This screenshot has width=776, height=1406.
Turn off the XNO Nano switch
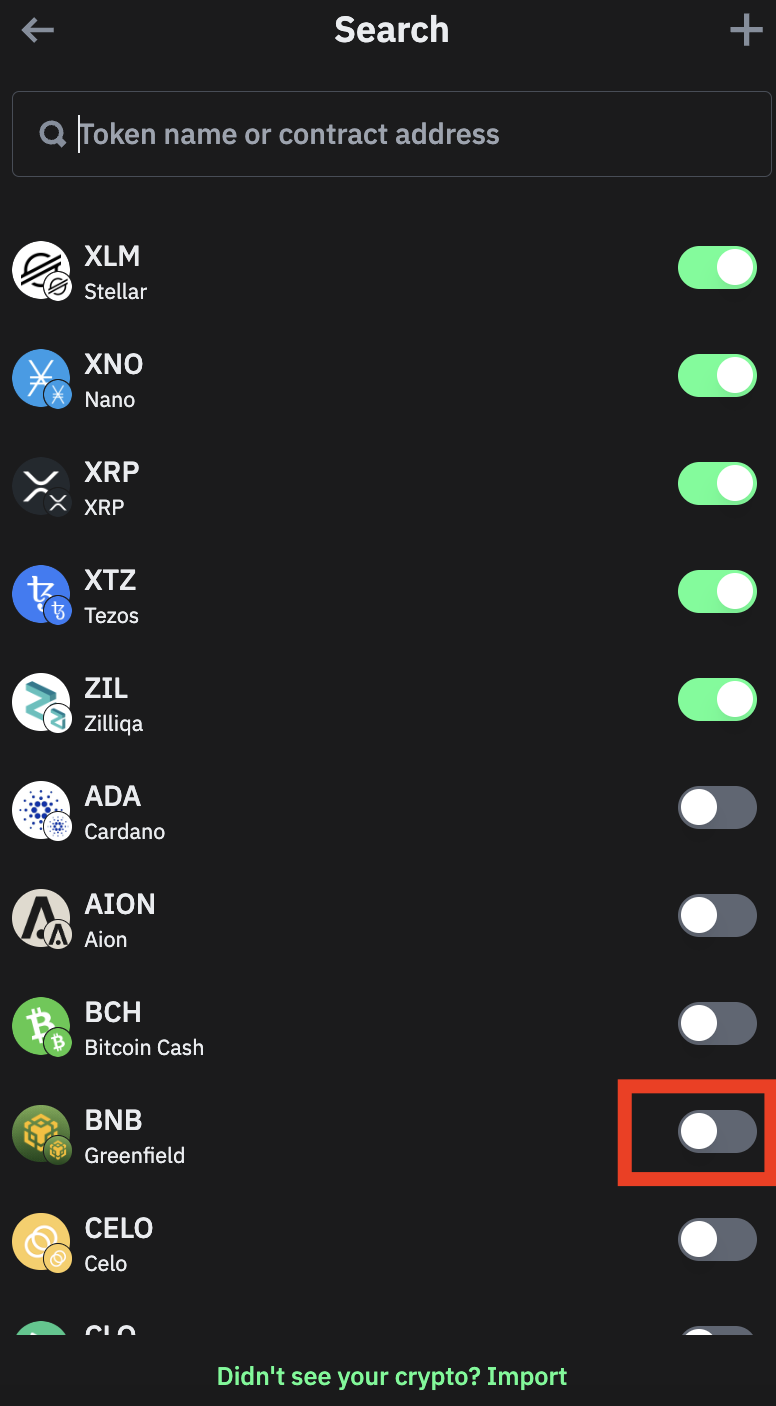pyautogui.click(x=717, y=376)
